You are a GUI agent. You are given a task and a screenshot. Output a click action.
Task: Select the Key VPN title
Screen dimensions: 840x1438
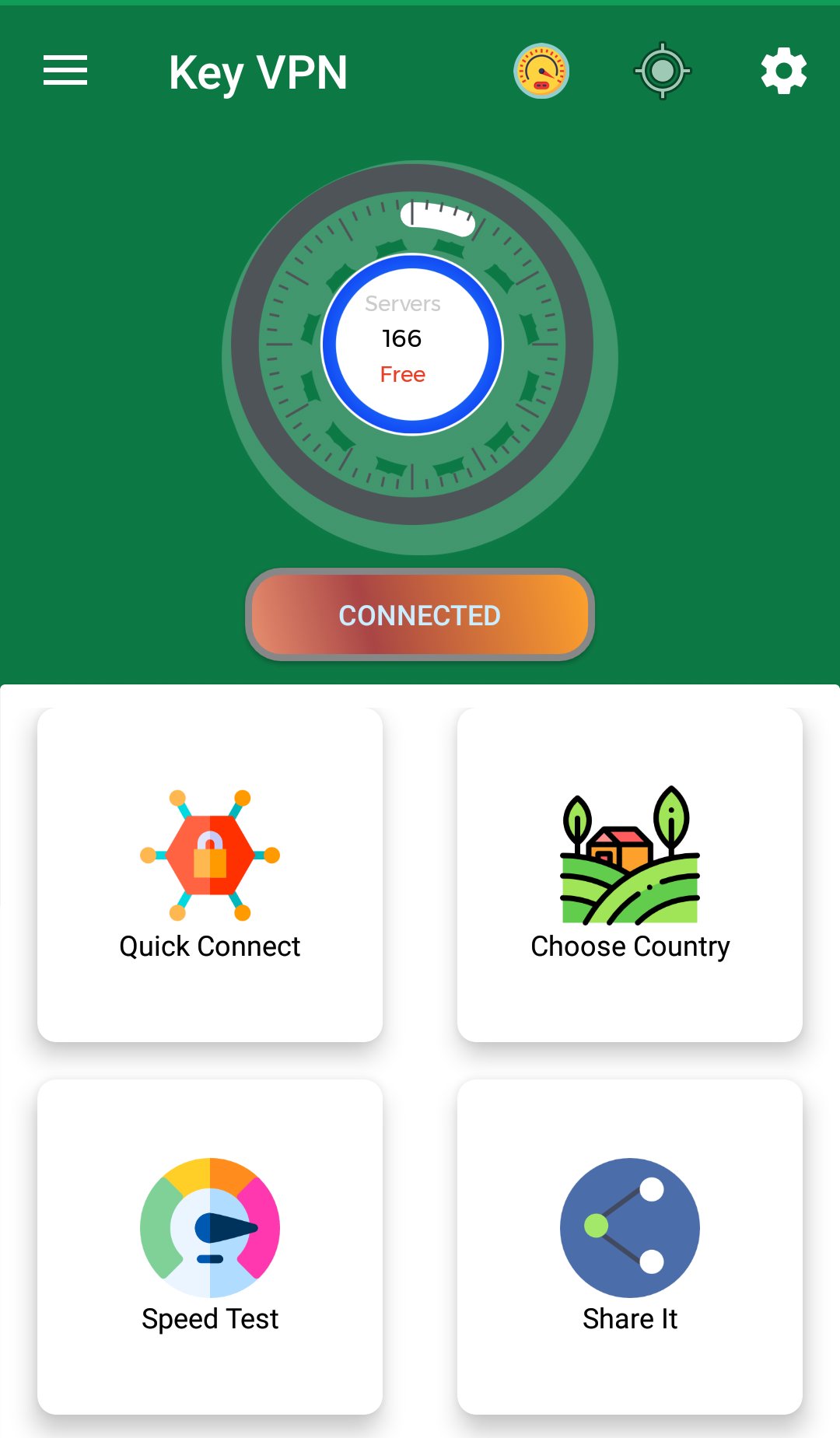[257, 71]
